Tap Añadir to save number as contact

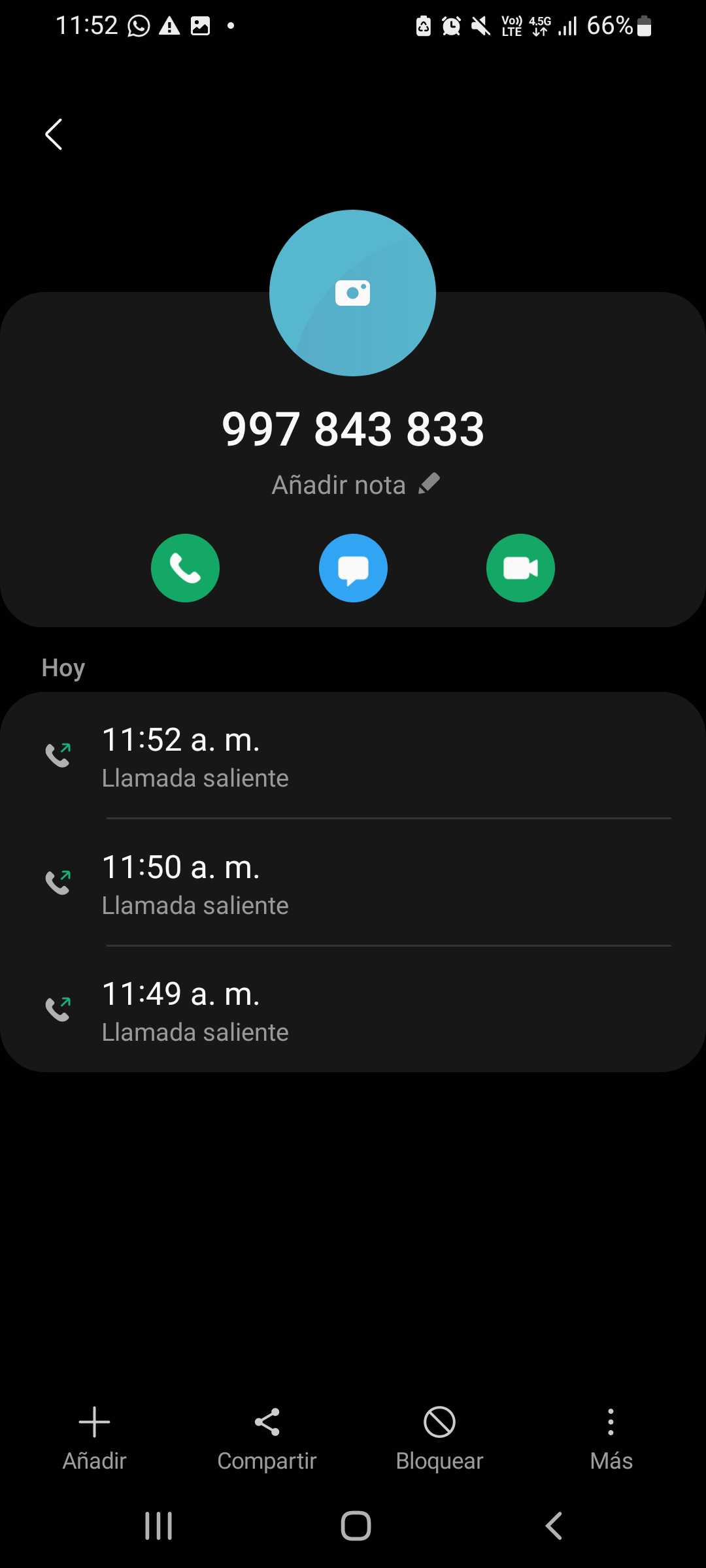94,1439
